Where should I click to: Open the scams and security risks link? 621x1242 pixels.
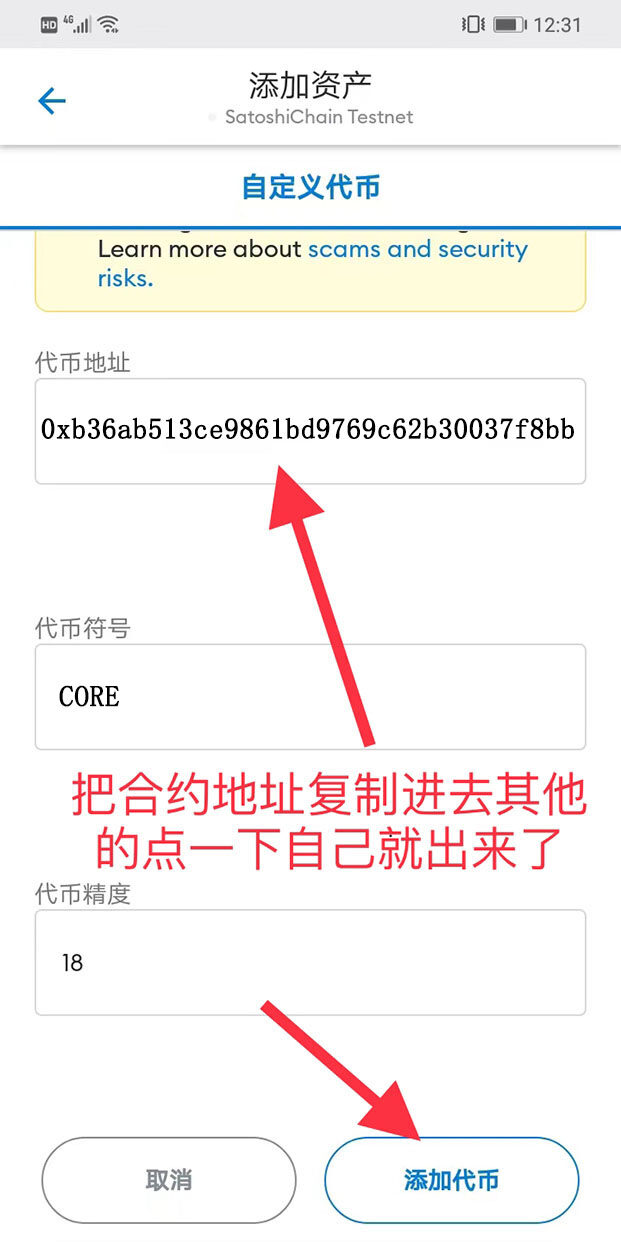[x=417, y=249]
